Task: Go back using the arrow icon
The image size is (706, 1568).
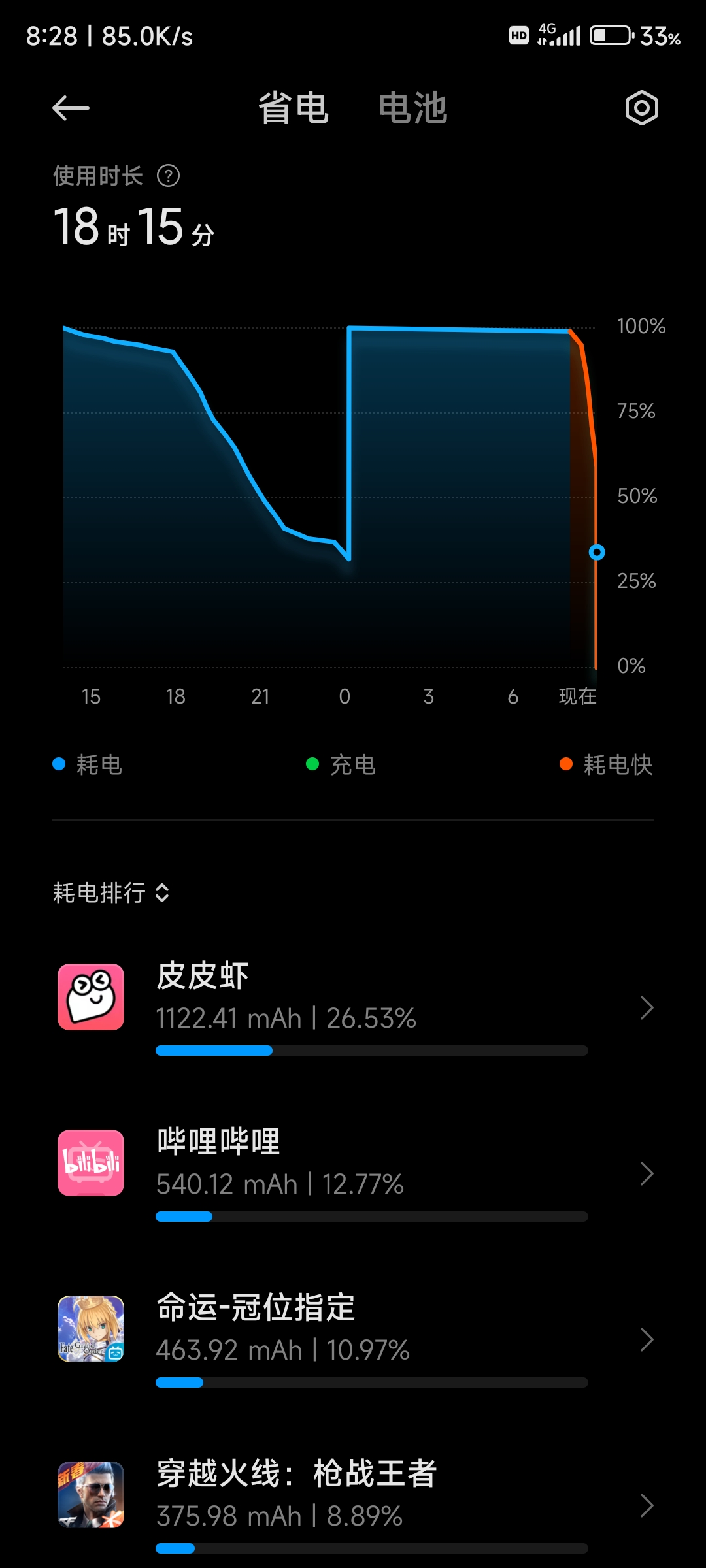Action: point(71,108)
